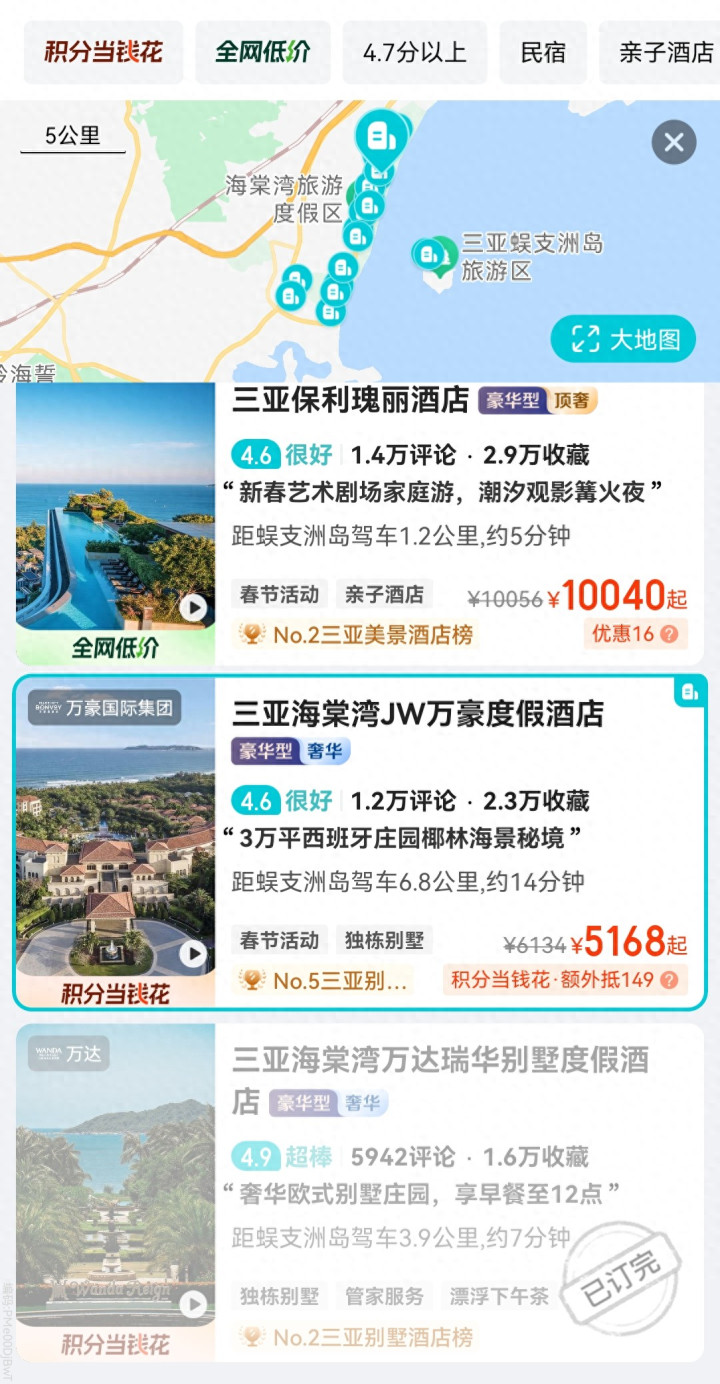Filter hotels rated 4.7分以上
The height and width of the screenshot is (1384, 720).
pos(413,52)
